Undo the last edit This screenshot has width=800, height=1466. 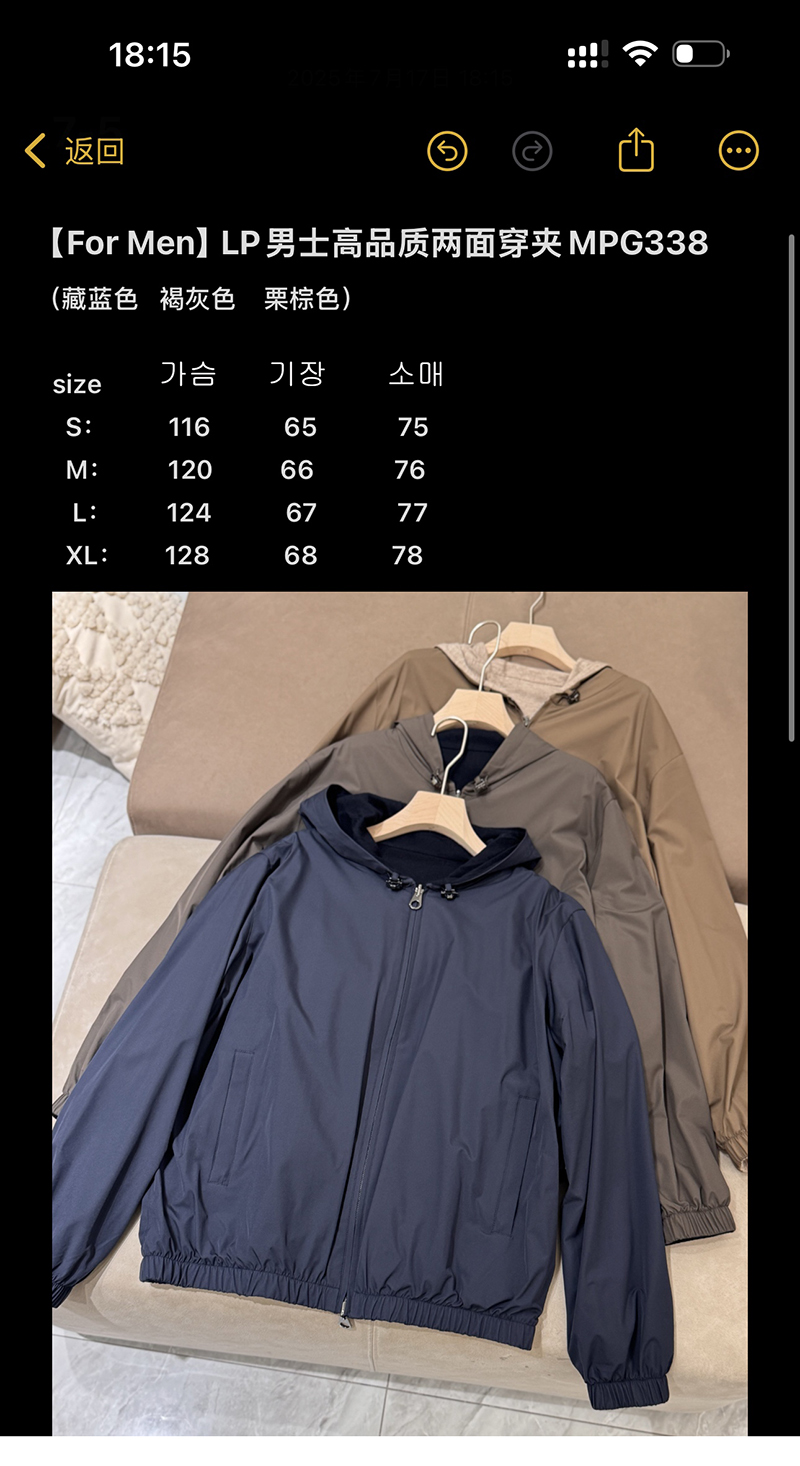tap(447, 151)
